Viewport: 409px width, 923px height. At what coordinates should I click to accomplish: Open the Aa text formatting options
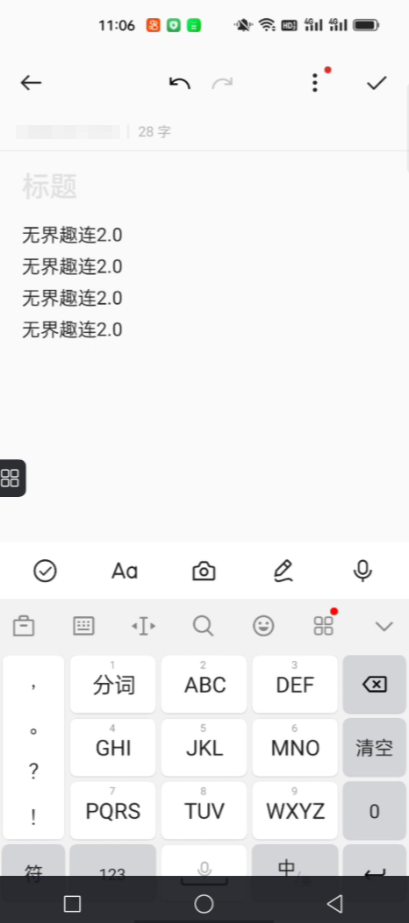[124, 570]
